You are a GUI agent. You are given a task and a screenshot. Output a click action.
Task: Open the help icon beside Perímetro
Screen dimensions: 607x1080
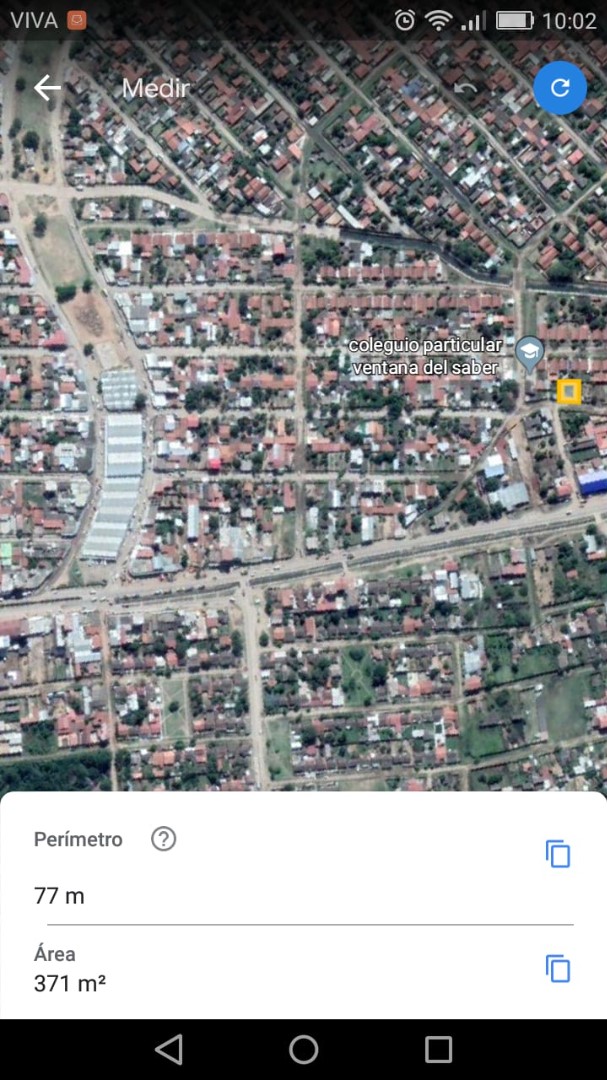click(x=163, y=839)
